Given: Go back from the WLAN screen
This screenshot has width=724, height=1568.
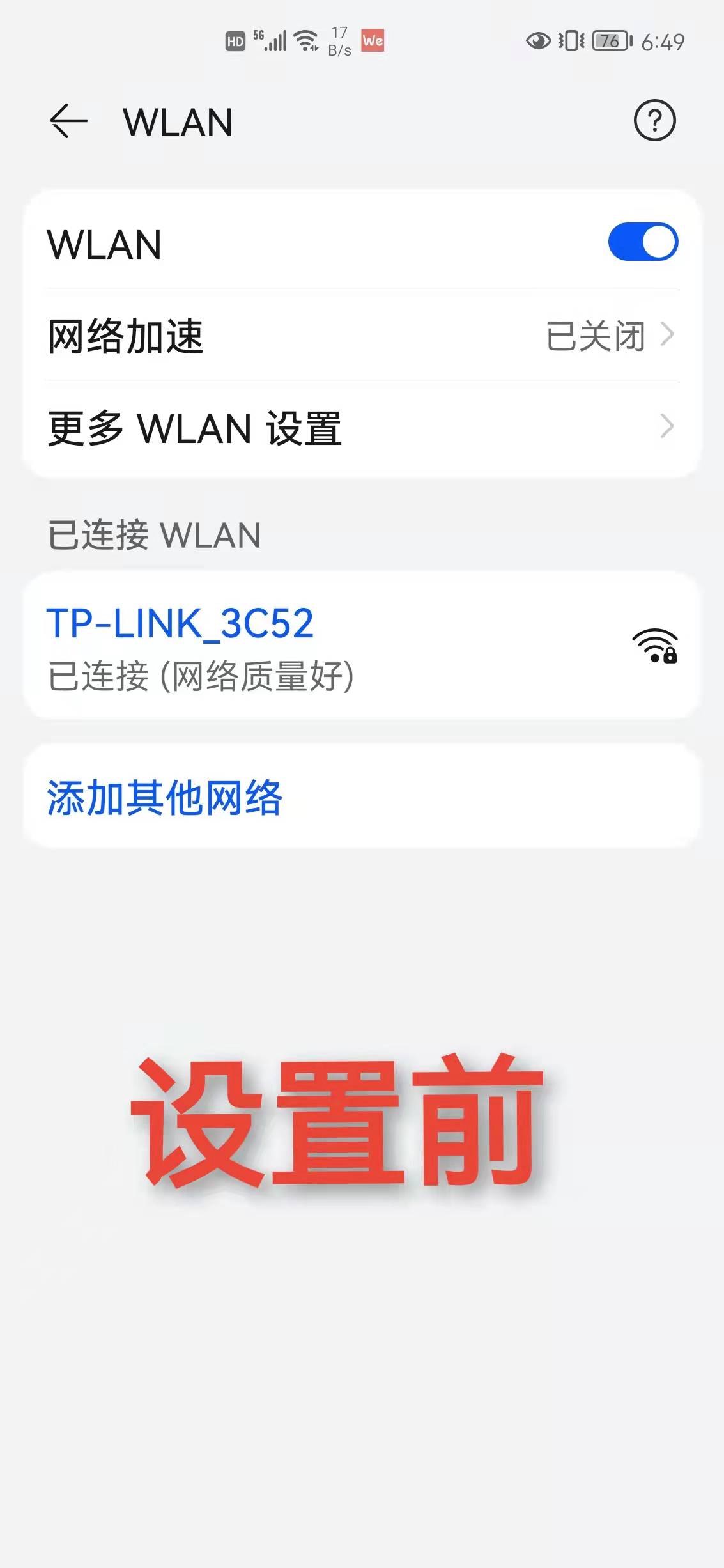Looking at the screenshot, I should pos(68,121).
